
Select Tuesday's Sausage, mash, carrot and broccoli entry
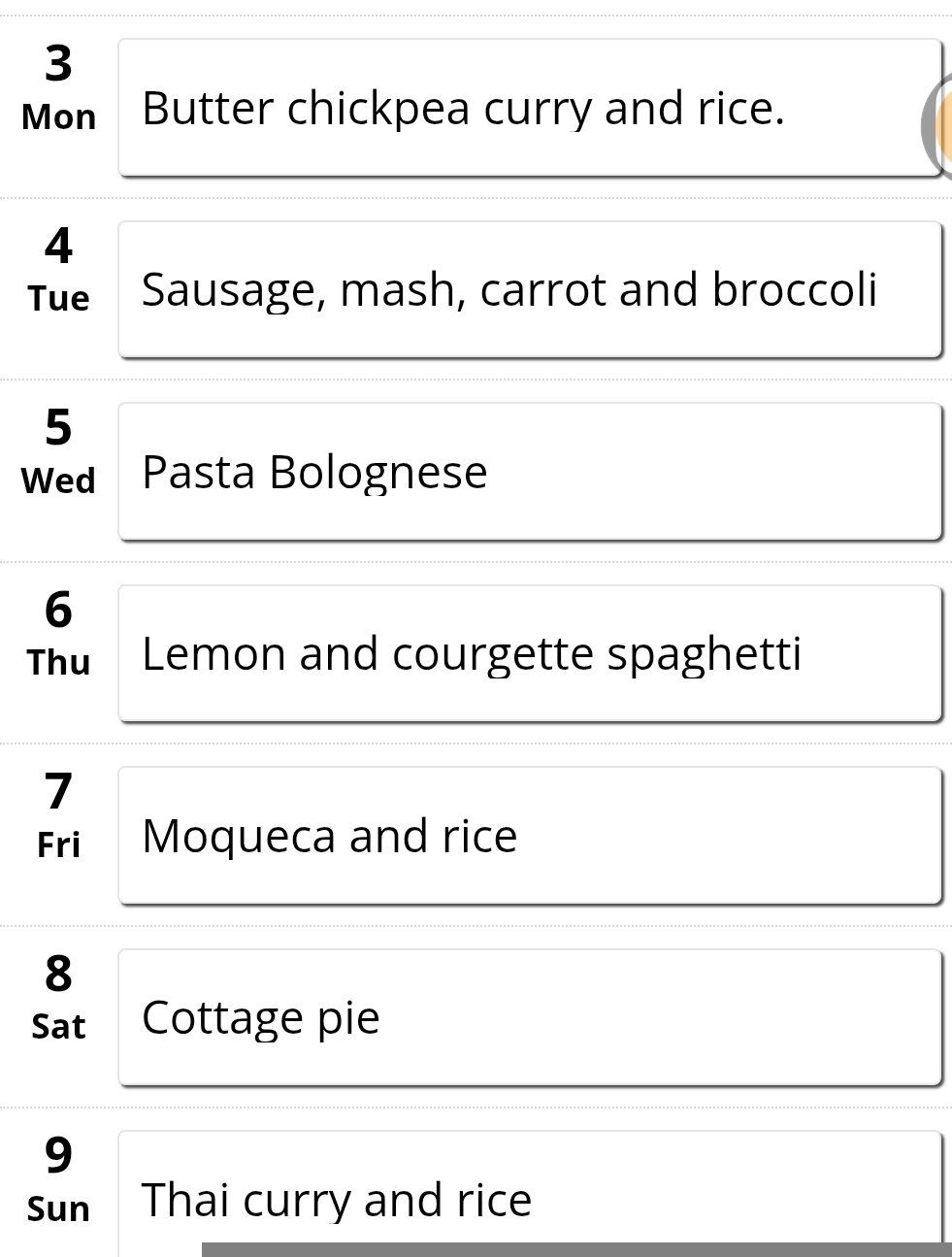[x=530, y=289]
